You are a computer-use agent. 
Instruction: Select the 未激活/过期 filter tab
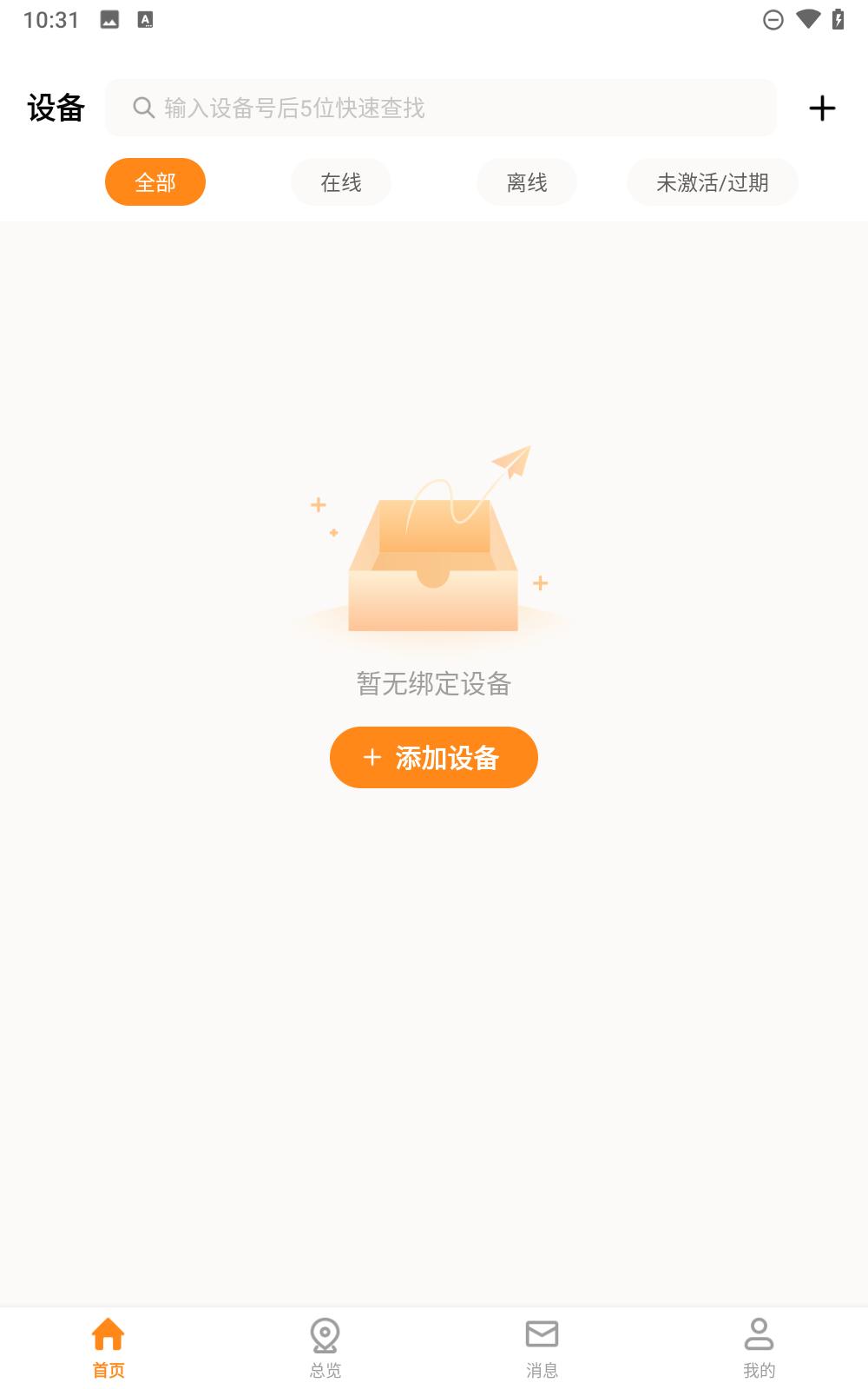pyautogui.click(x=713, y=181)
